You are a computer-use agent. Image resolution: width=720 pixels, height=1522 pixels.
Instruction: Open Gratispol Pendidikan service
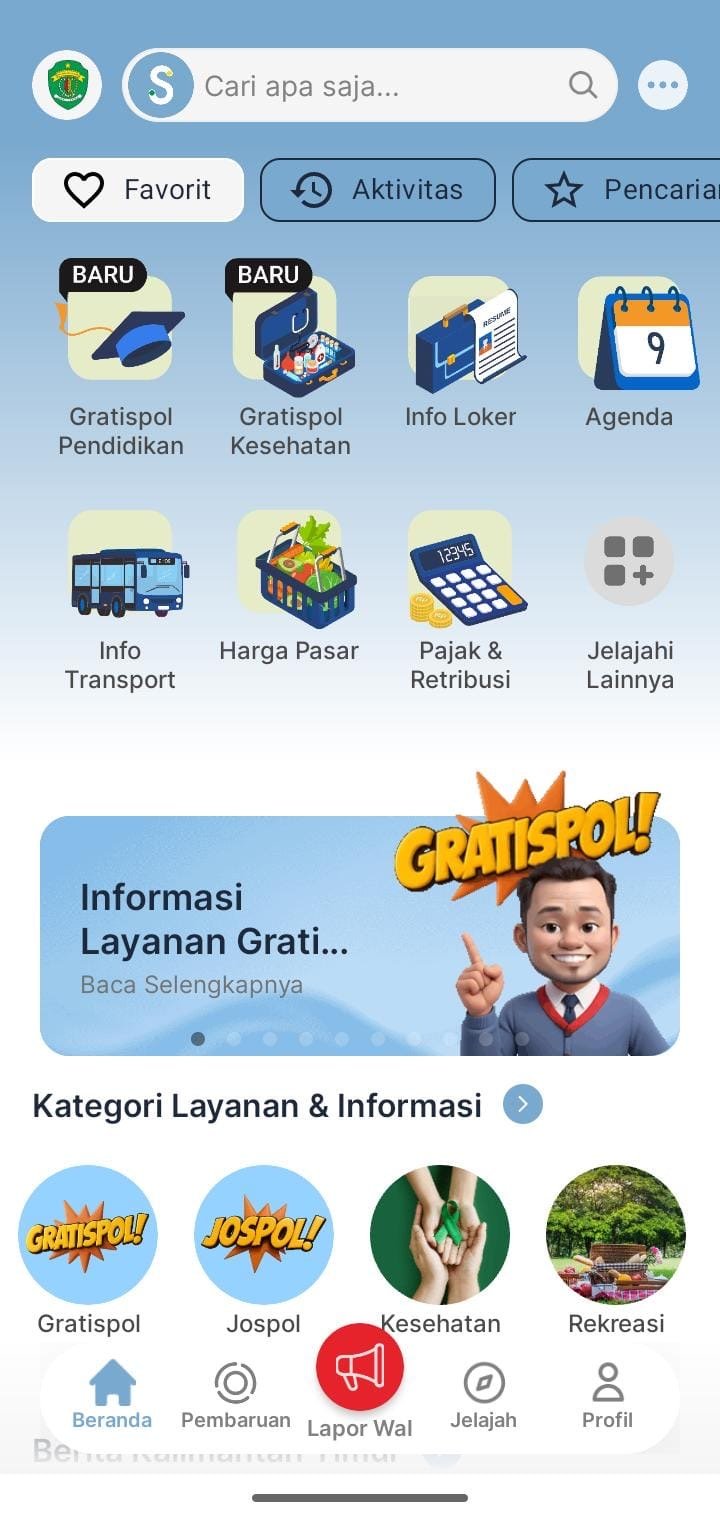pyautogui.click(x=120, y=360)
